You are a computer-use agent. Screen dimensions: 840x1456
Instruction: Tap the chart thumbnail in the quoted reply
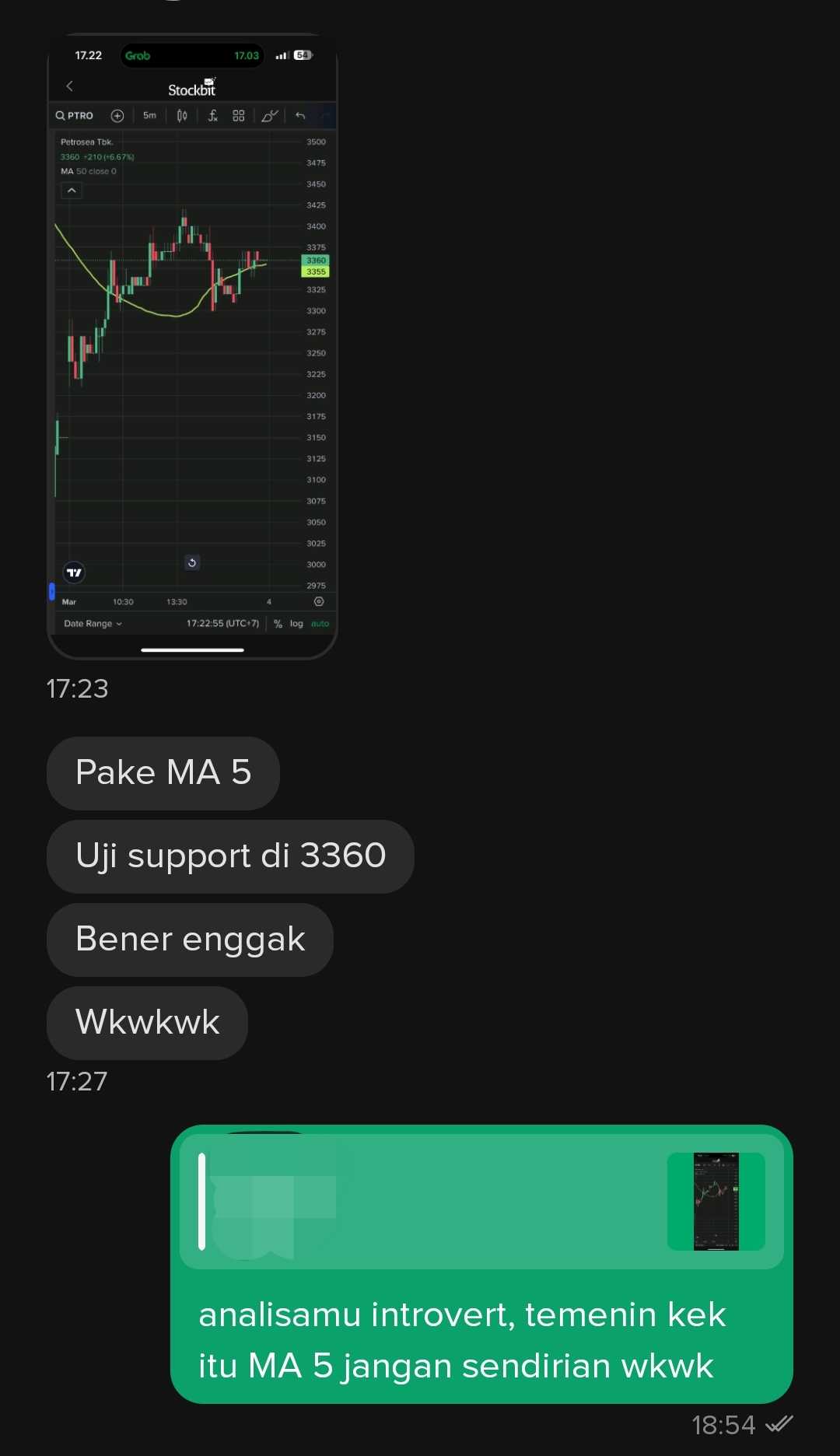[717, 1201]
